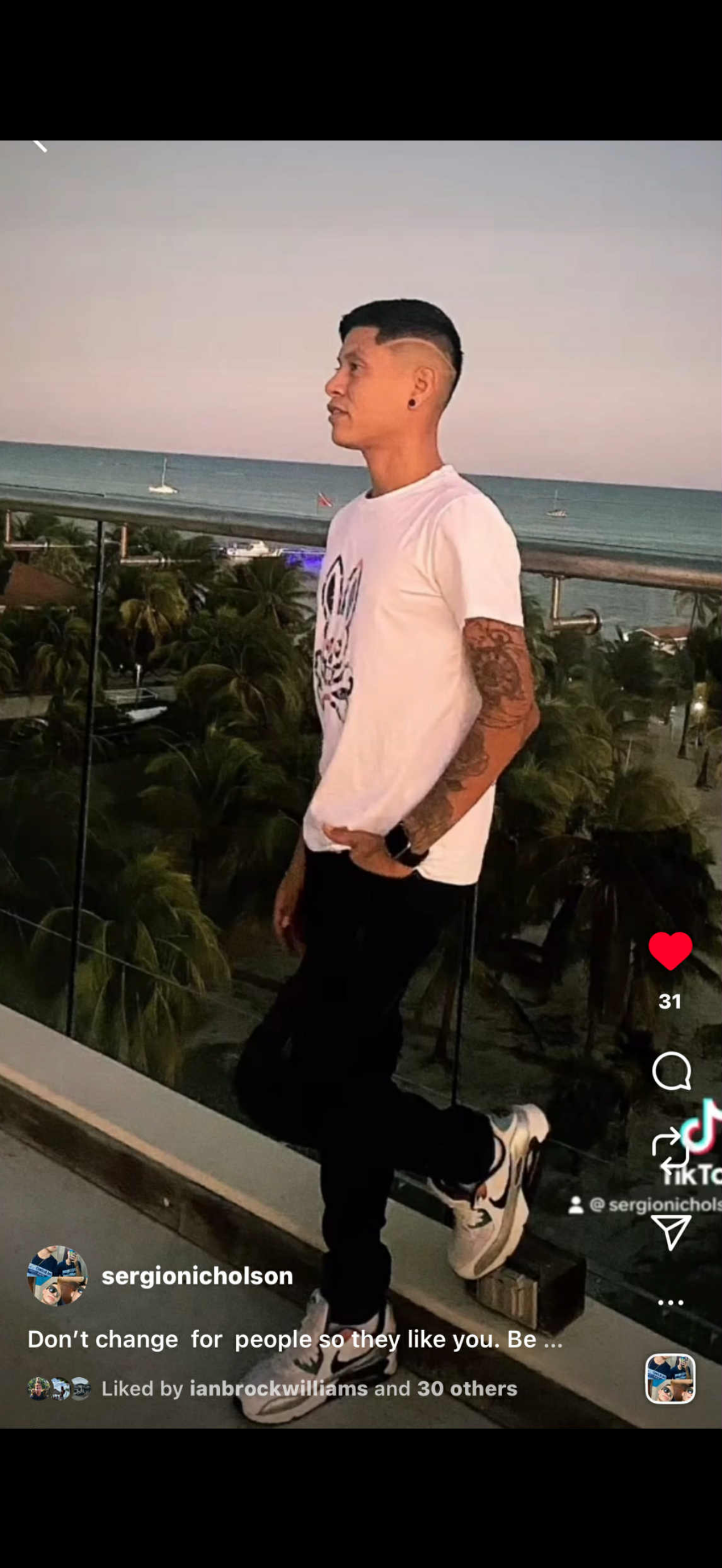Share the reel via the paper plane

click(x=671, y=1231)
